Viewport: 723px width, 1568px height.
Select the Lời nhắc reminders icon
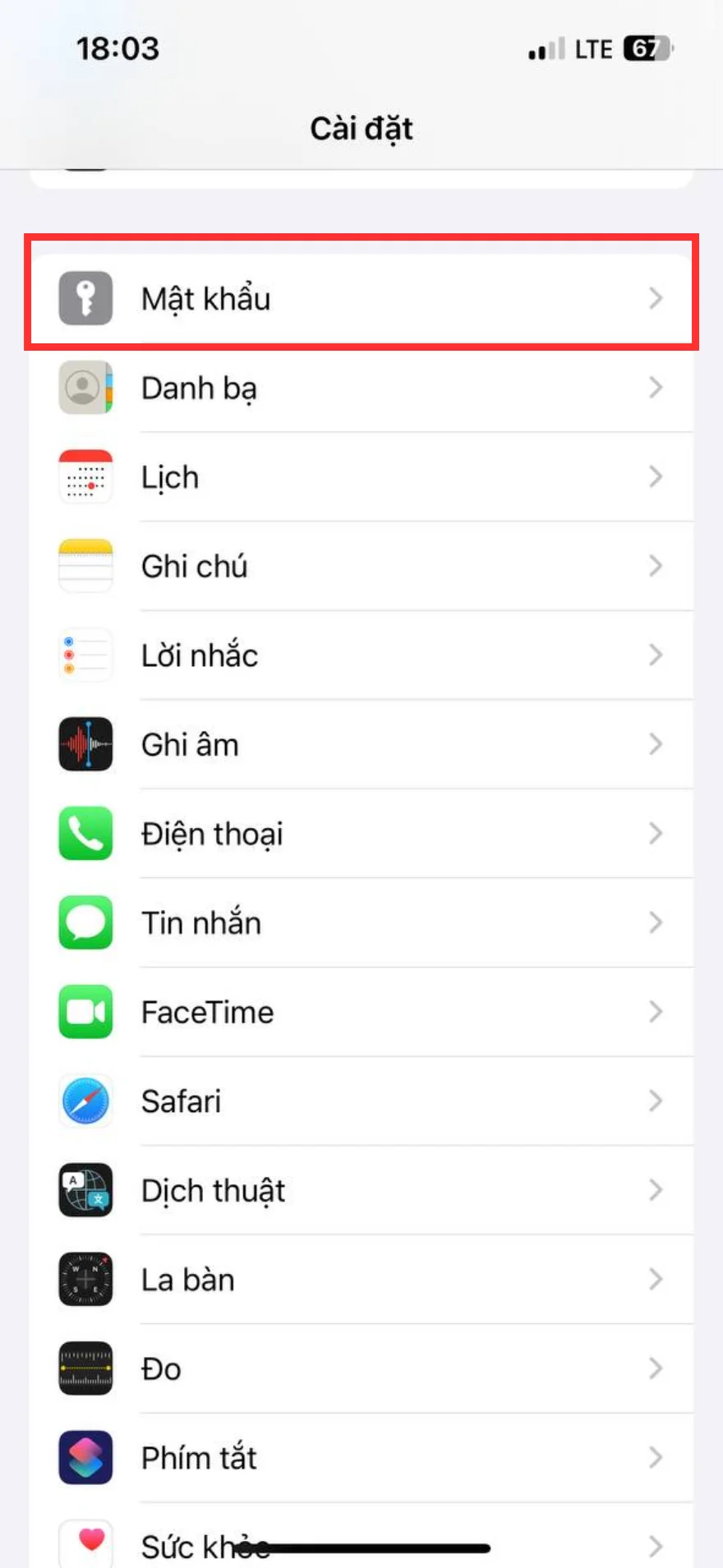pos(85,655)
